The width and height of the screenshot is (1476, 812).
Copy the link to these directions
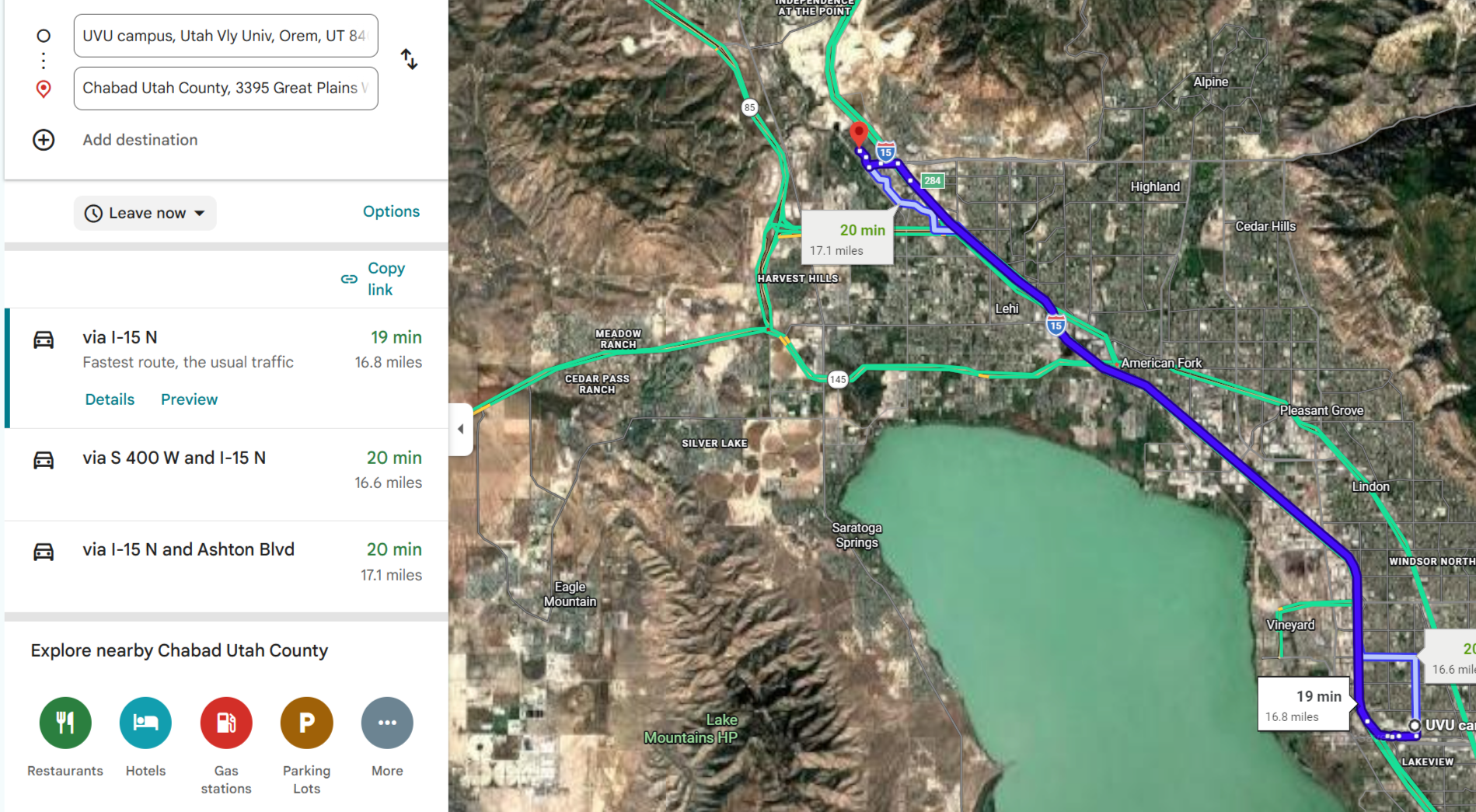pos(374,279)
